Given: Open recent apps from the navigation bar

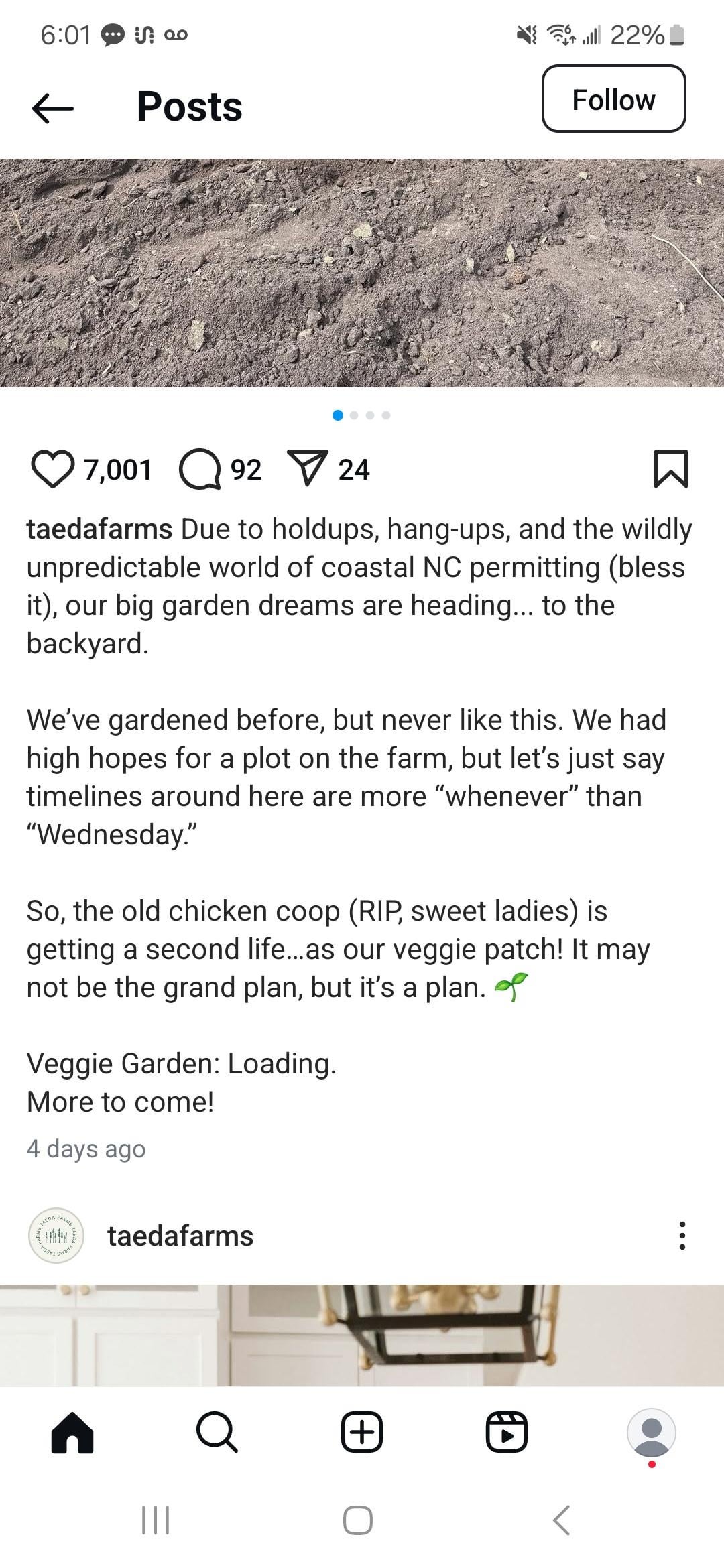Looking at the screenshot, I should pos(156,1520).
